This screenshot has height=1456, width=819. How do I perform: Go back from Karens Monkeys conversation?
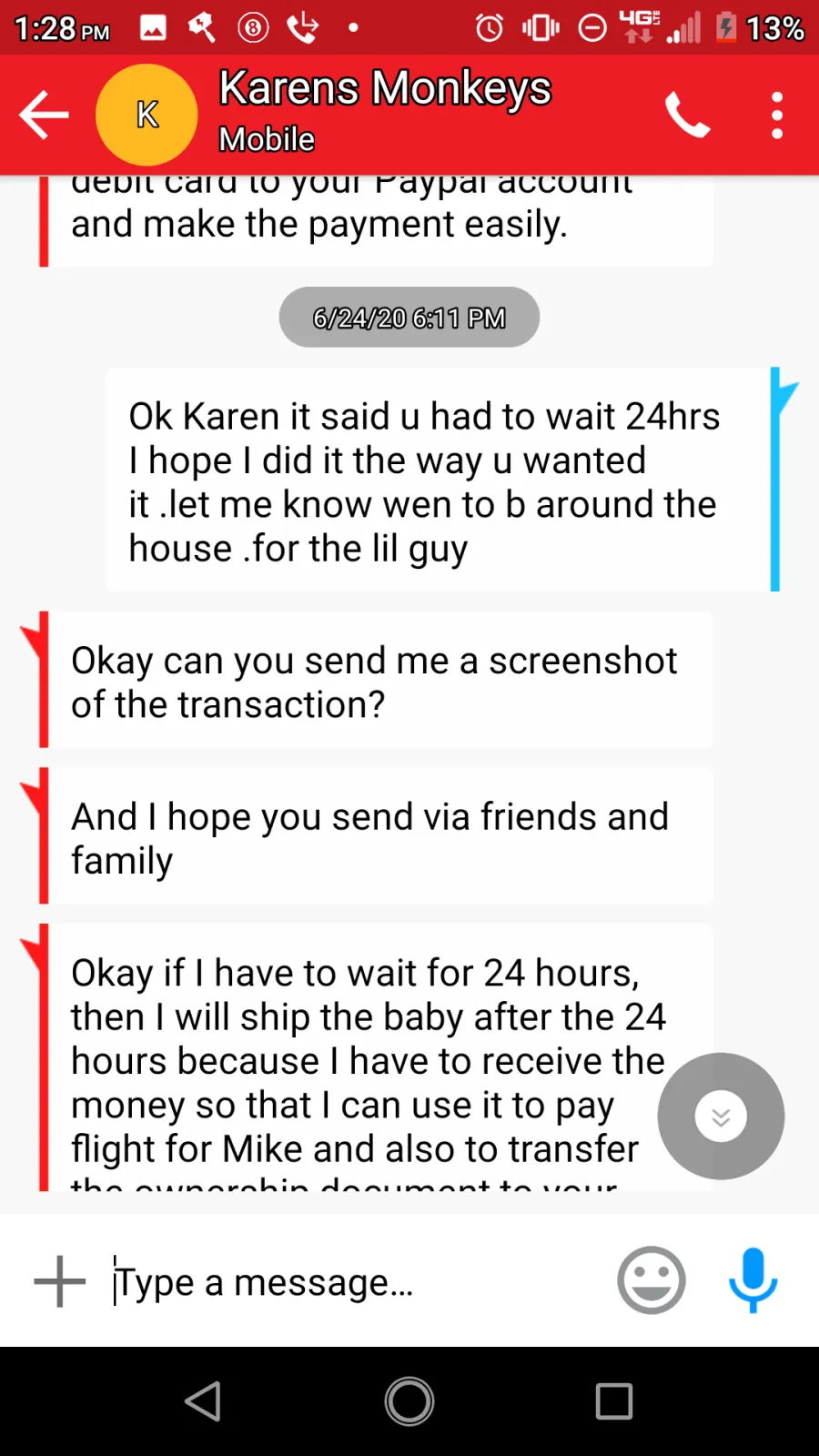pos(44,115)
